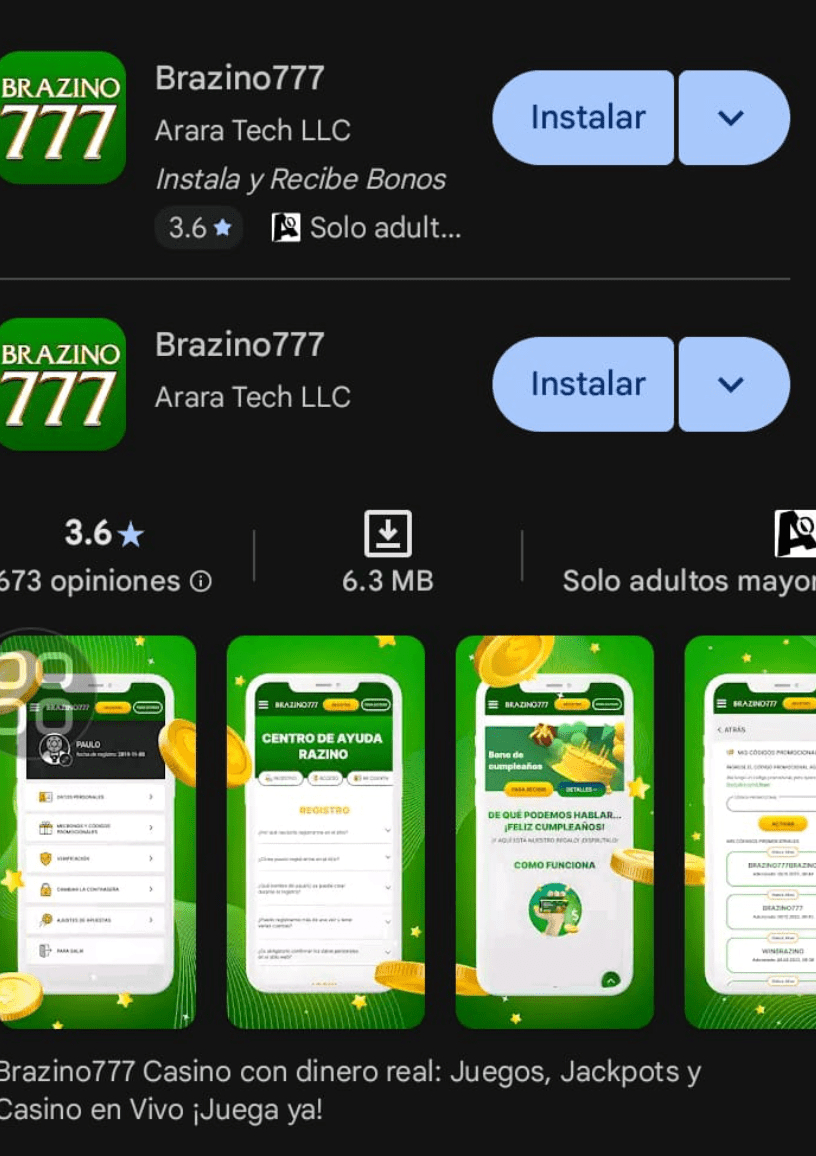Tap the info icon next to 673 opiniones
Screen dimensions: 816x1156
pyautogui.click(x=198, y=581)
